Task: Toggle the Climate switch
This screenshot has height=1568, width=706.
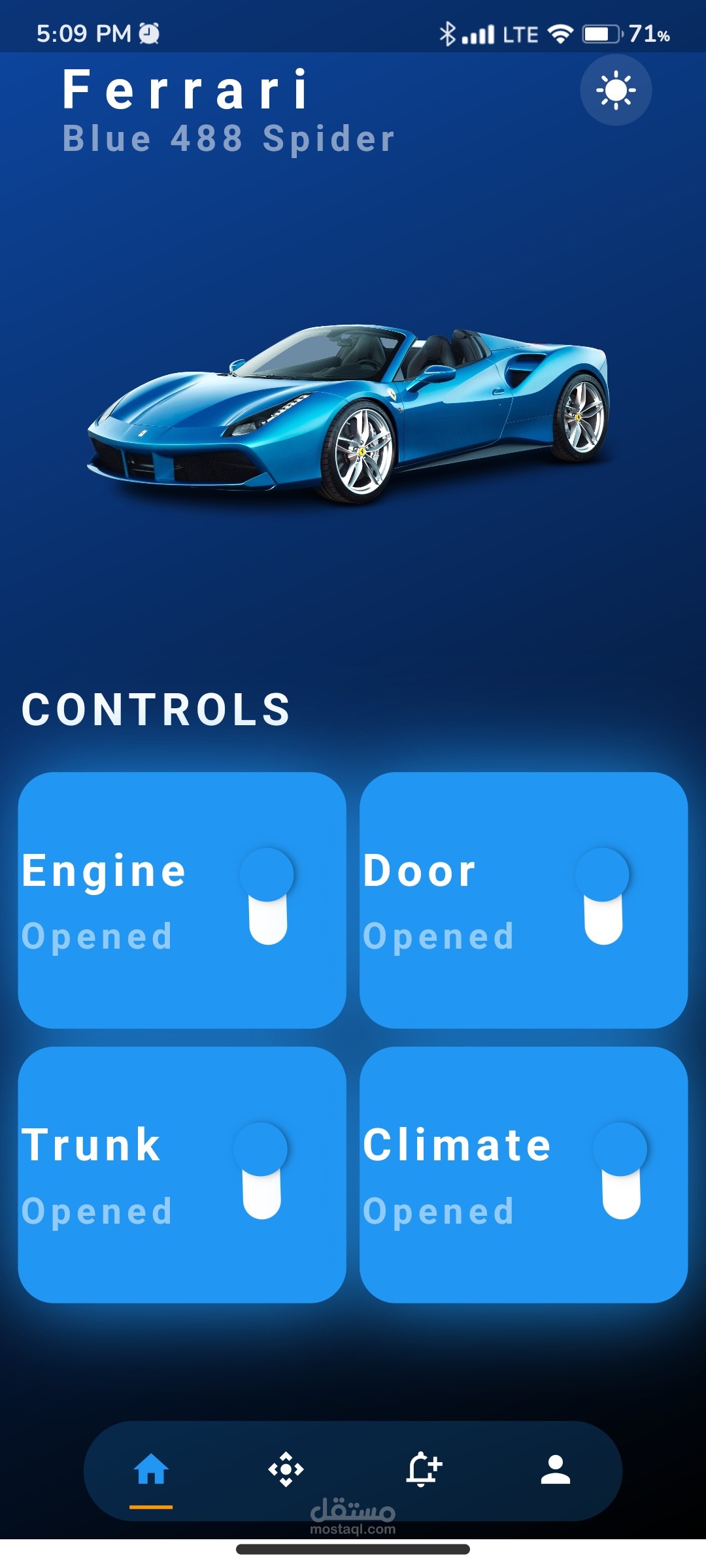Action: 621,1171
